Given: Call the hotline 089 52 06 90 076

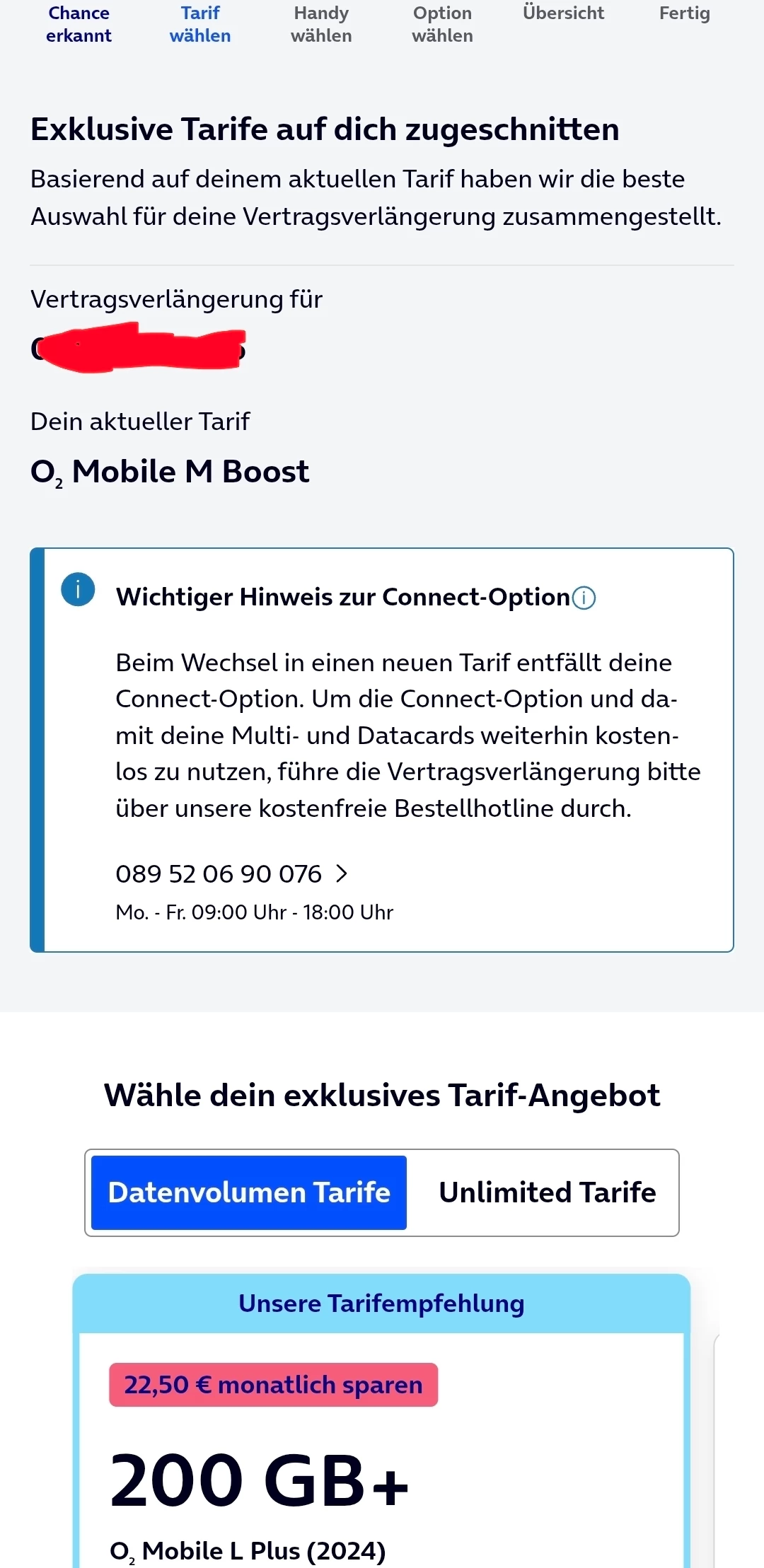Looking at the screenshot, I should point(231,874).
